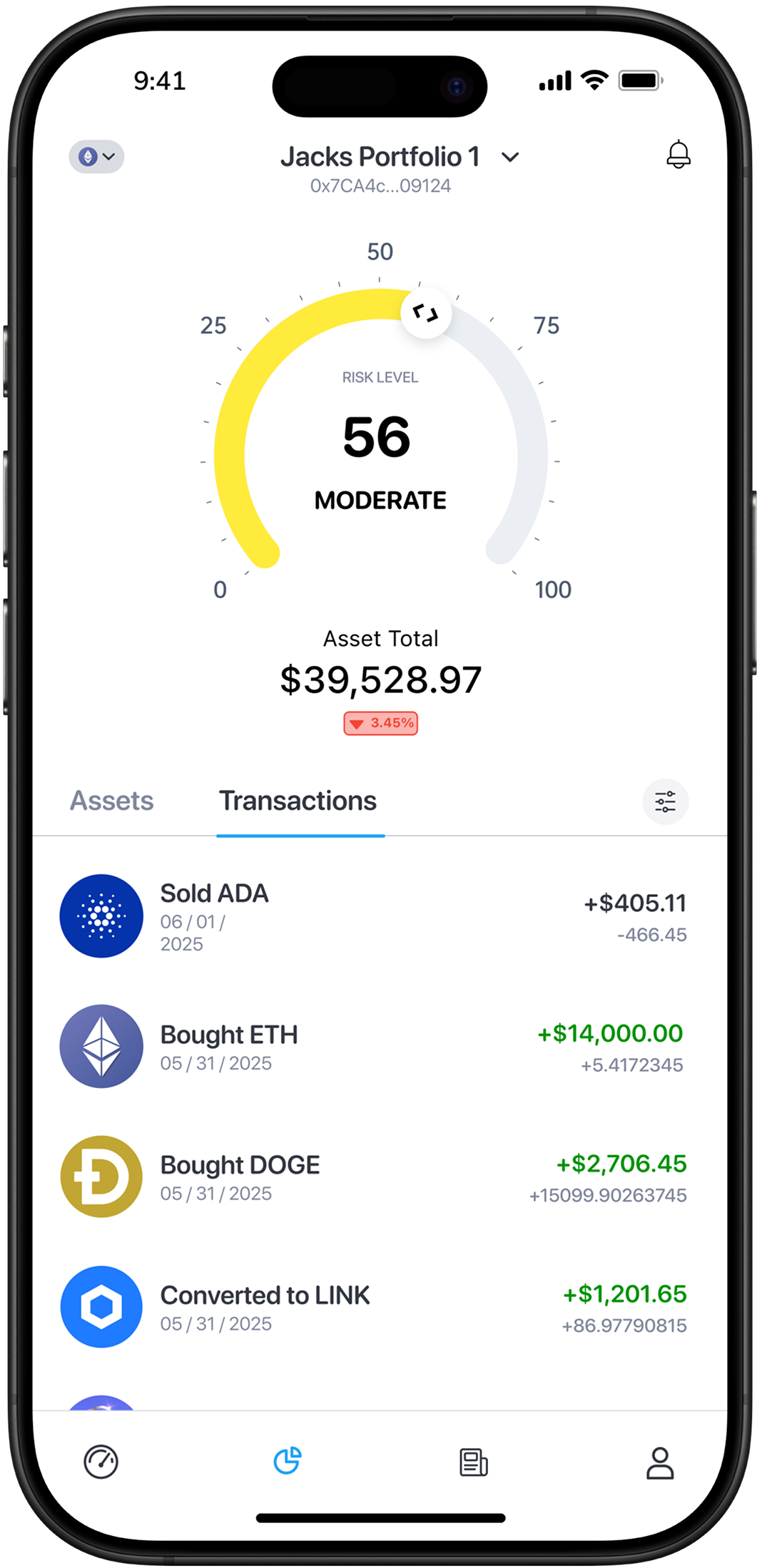757x1568 pixels.
Task: View the Converted to LINK transaction
Action: (x=372, y=1307)
